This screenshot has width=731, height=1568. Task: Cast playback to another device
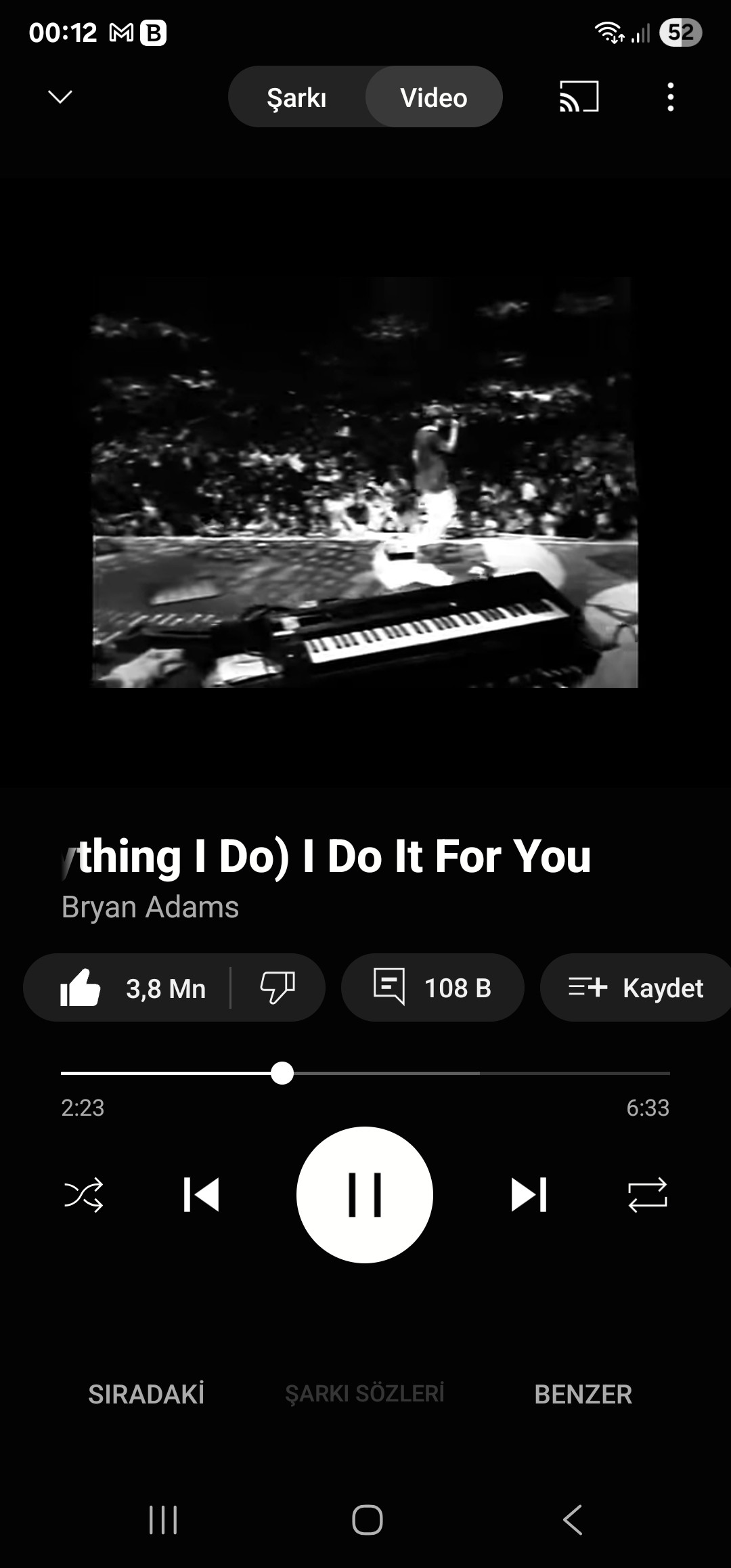(579, 97)
